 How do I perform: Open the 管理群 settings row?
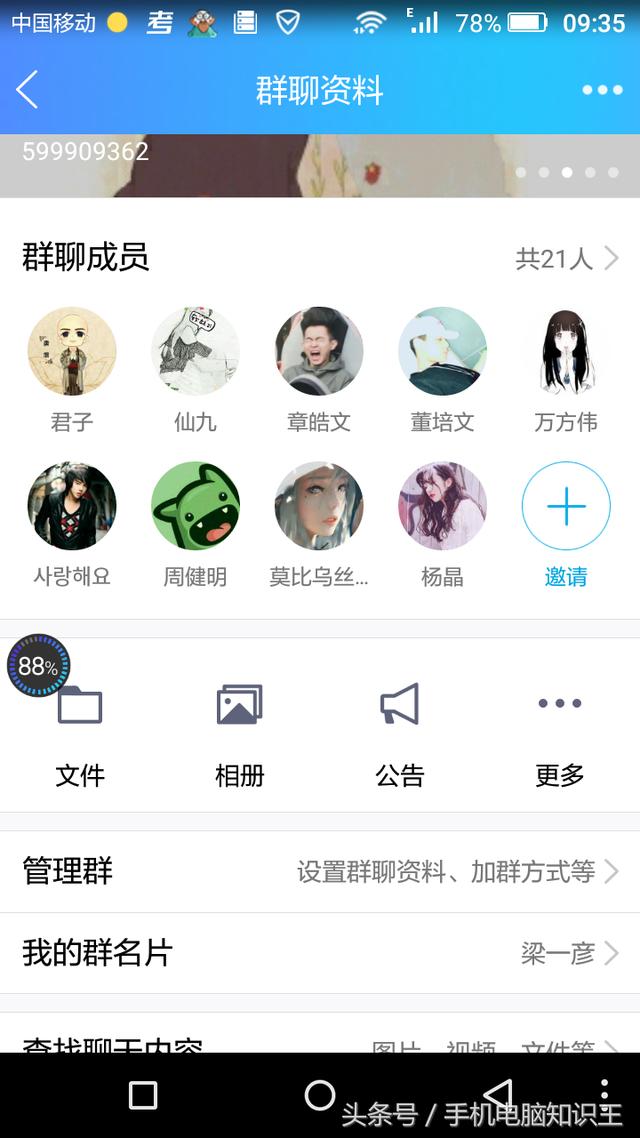click(320, 872)
